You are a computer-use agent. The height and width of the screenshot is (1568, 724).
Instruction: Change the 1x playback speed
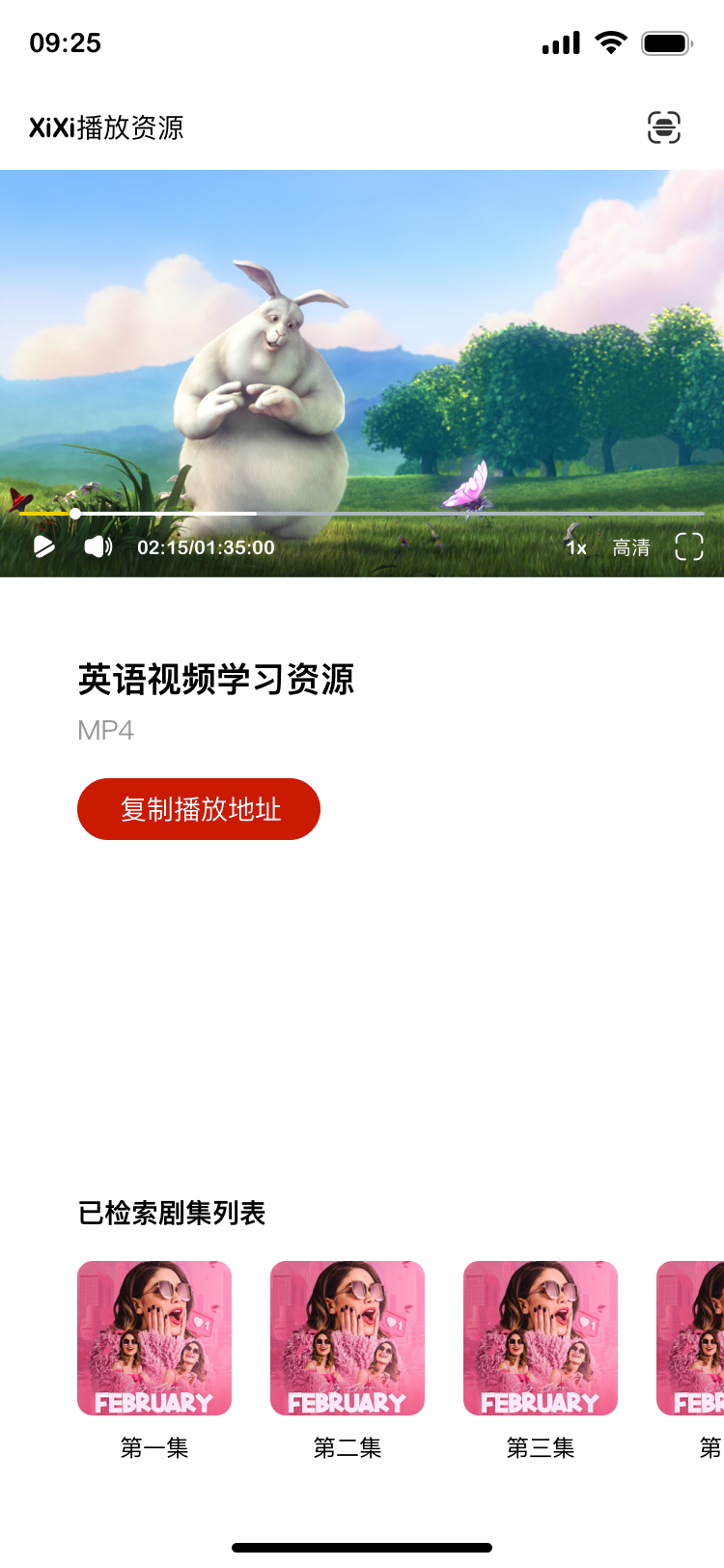coord(576,547)
